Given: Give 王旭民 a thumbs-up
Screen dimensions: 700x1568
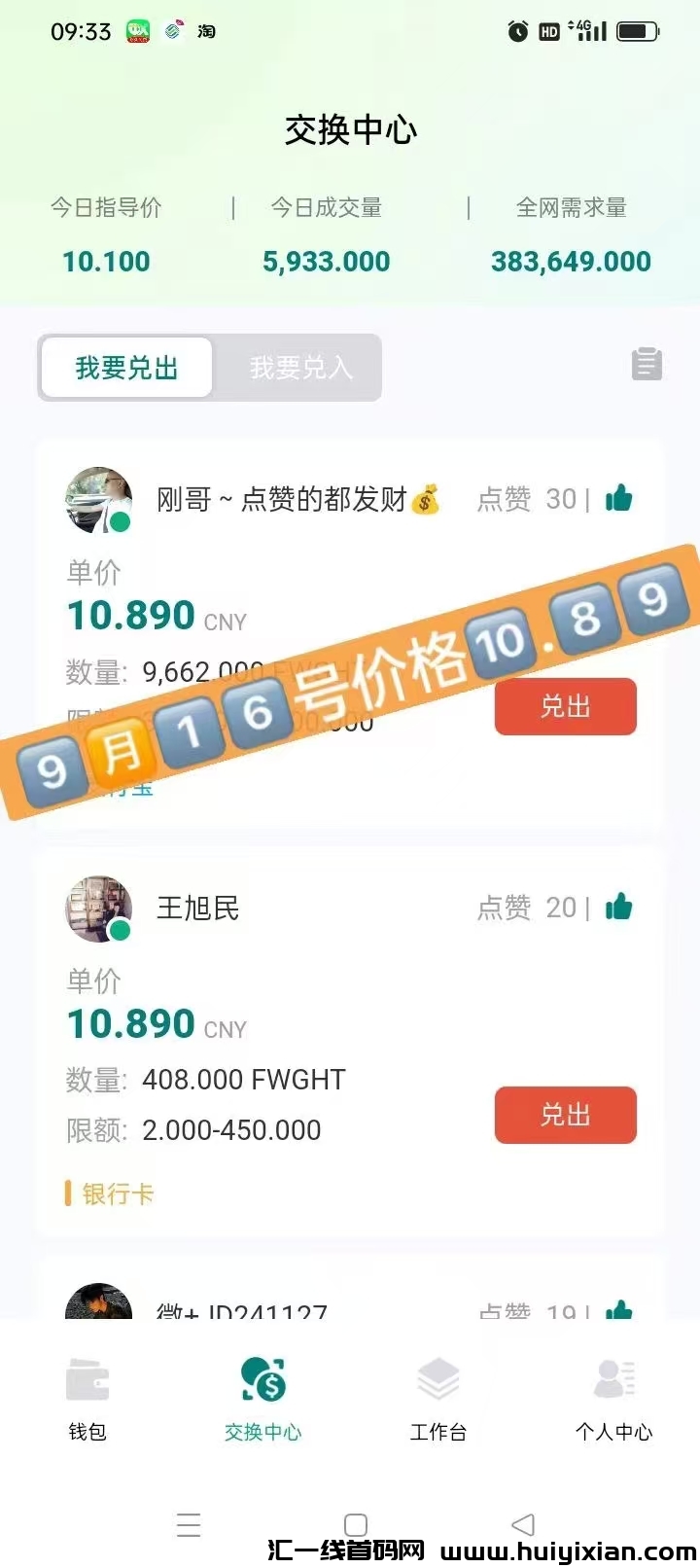Looking at the screenshot, I should (618, 908).
